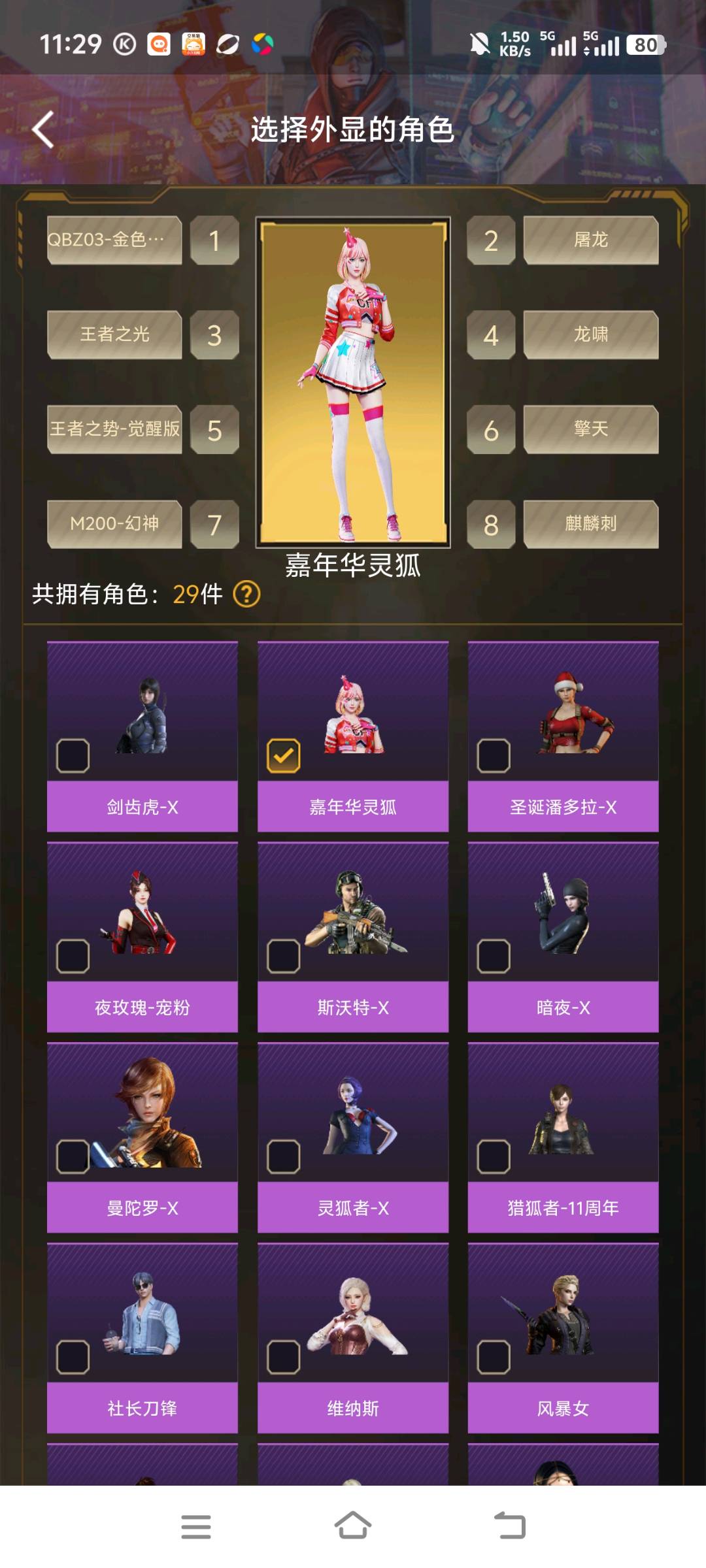Enable the 猎狐者-11周年 checkbox
Image resolution: width=706 pixels, height=1568 pixels.
(494, 1157)
